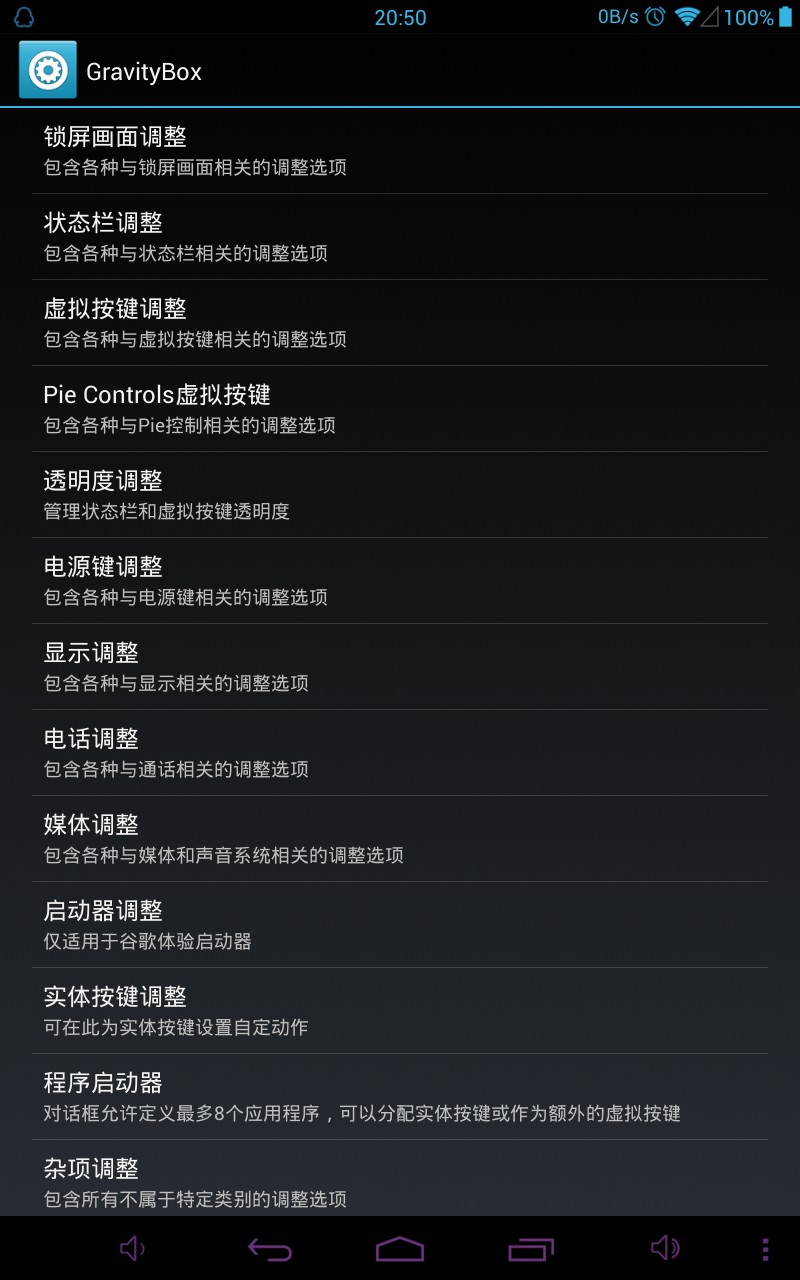Tap the system back button
Image resolution: width=800 pixels, height=1280 pixels.
coord(269,1249)
